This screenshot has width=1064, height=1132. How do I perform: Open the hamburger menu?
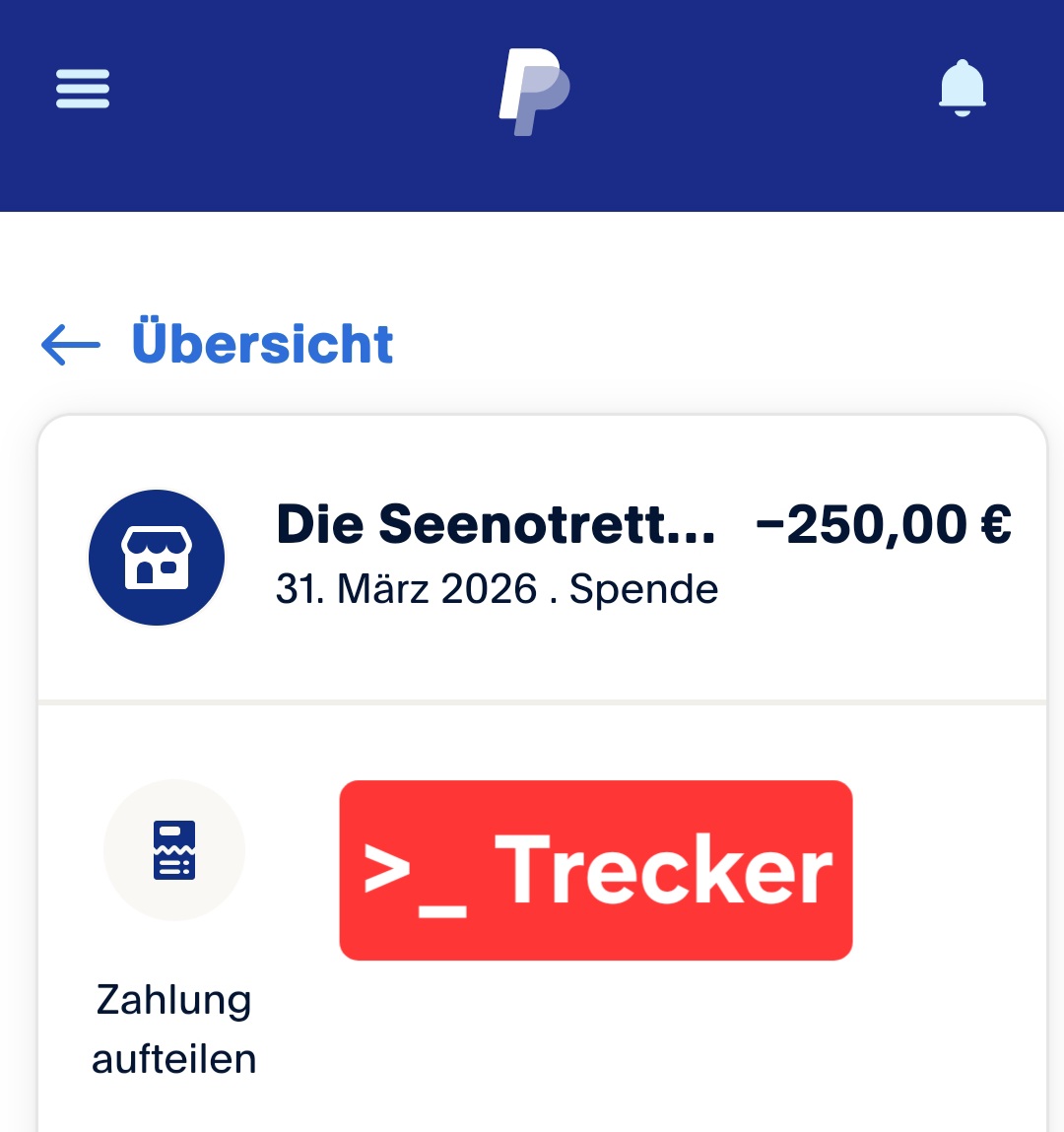pos(83,89)
